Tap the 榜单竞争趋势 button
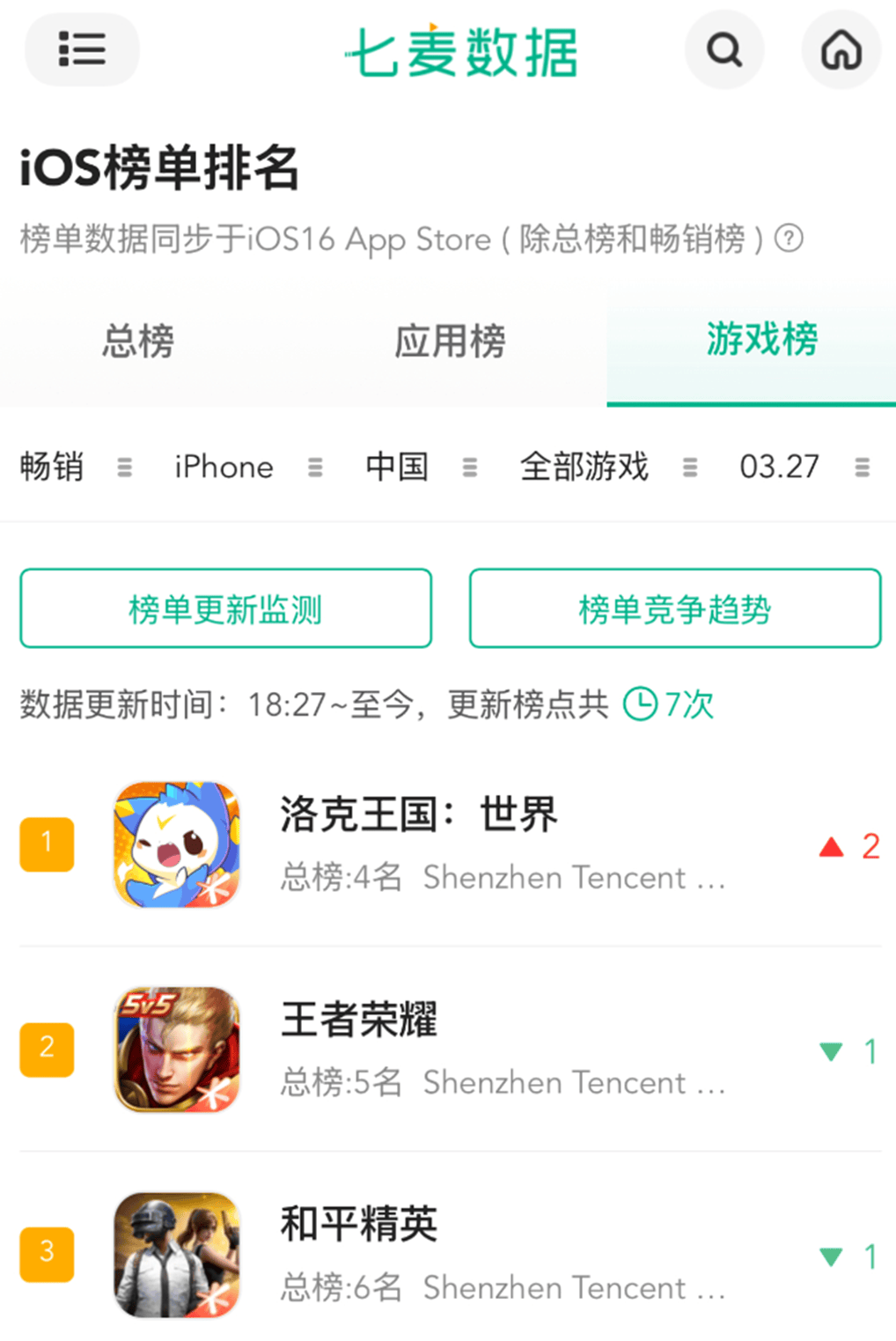 click(674, 608)
